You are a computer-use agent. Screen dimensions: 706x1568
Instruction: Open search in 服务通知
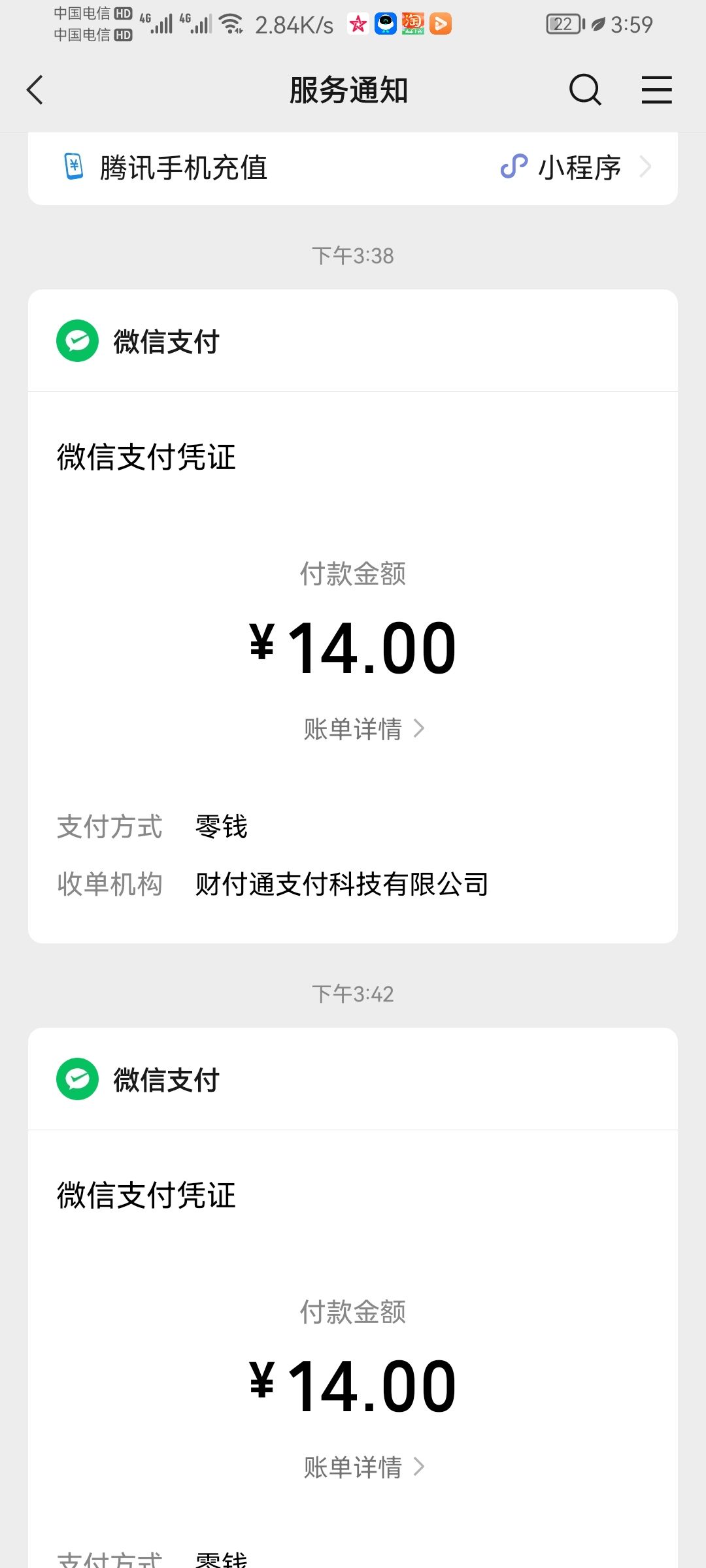click(x=585, y=90)
